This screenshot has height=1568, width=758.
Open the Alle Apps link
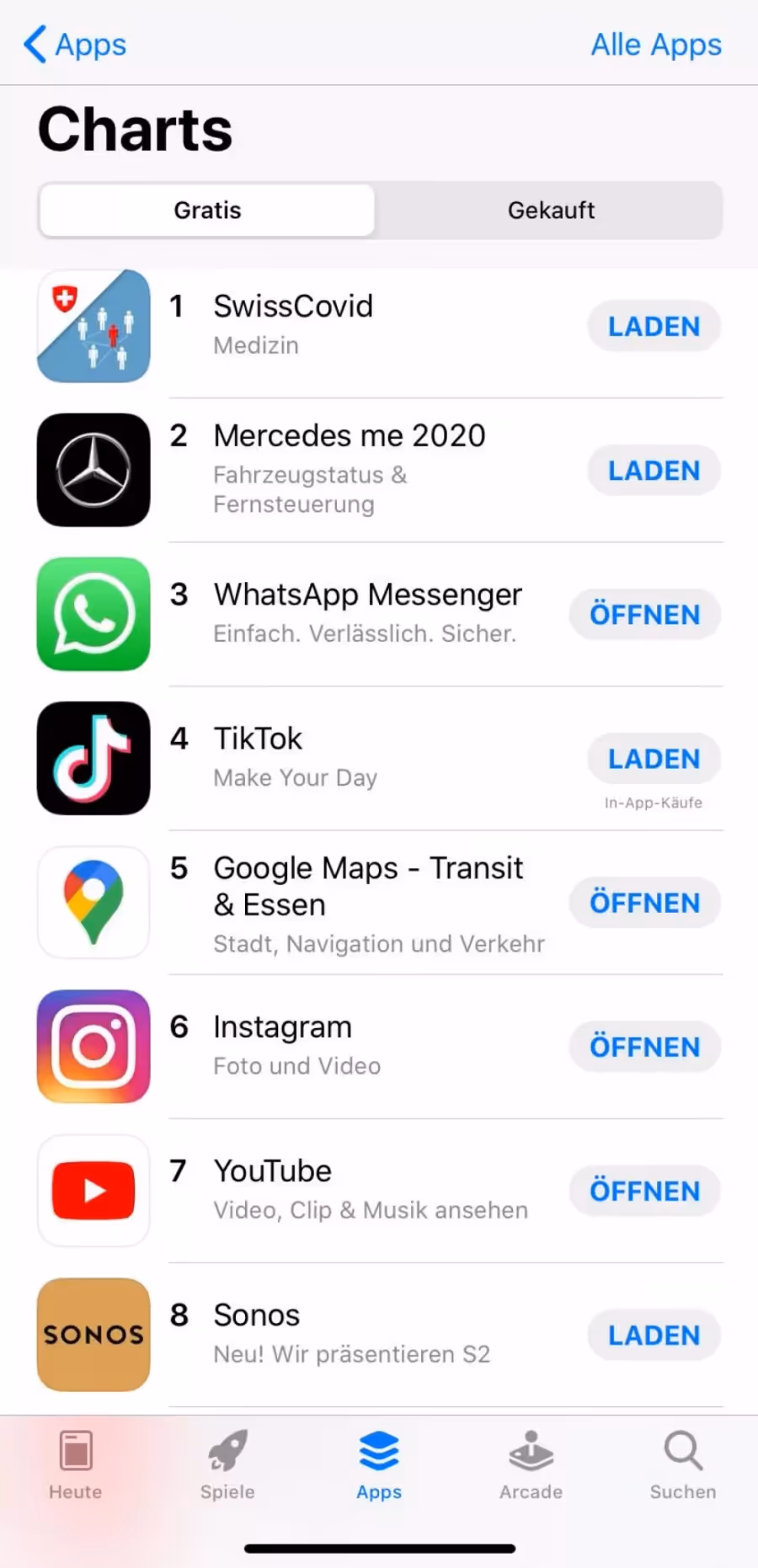[x=656, y=44]
